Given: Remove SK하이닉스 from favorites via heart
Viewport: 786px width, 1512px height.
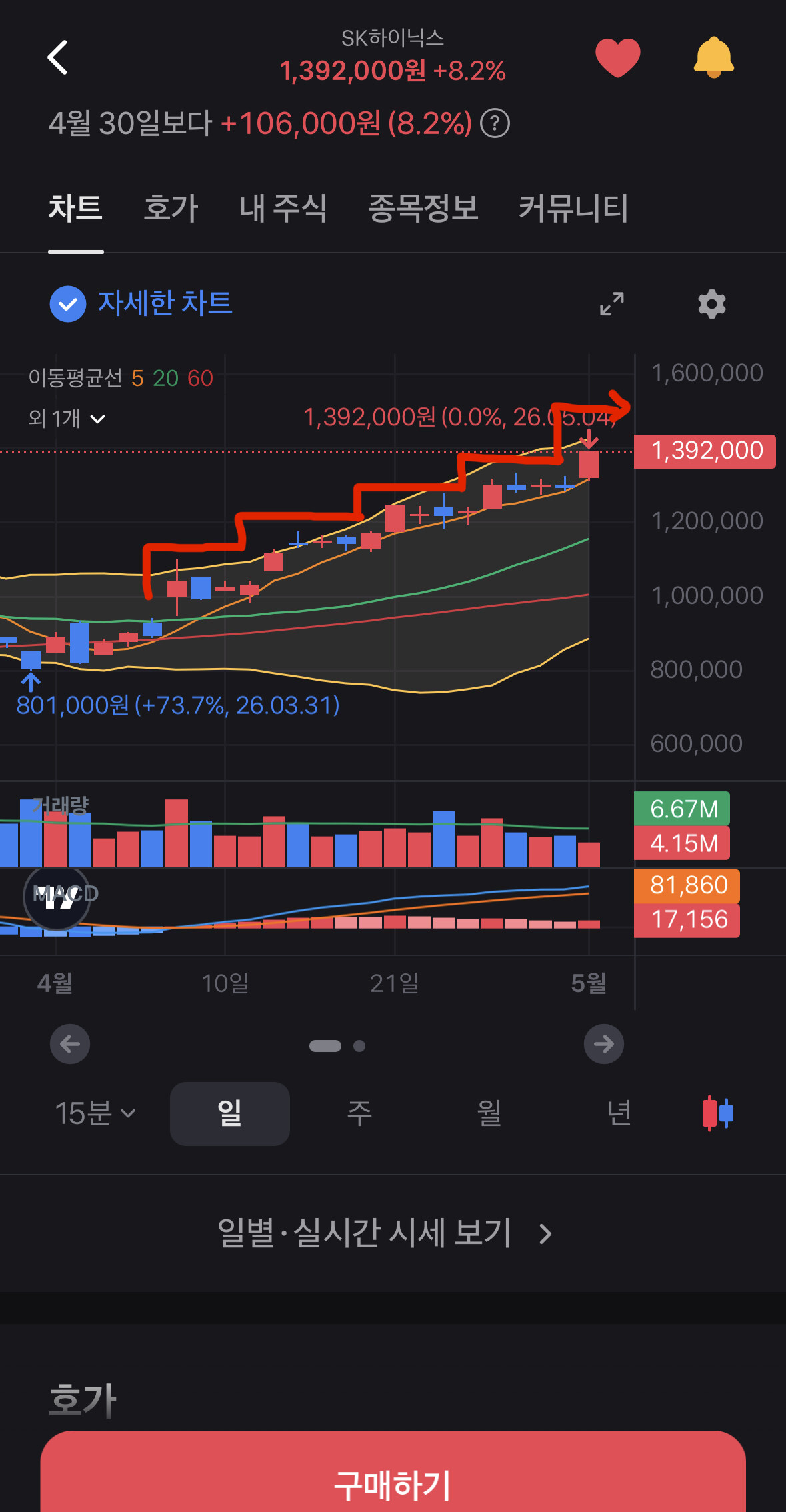Looking at the screenshot, I should pyautogui.click(x=617, y=57).
